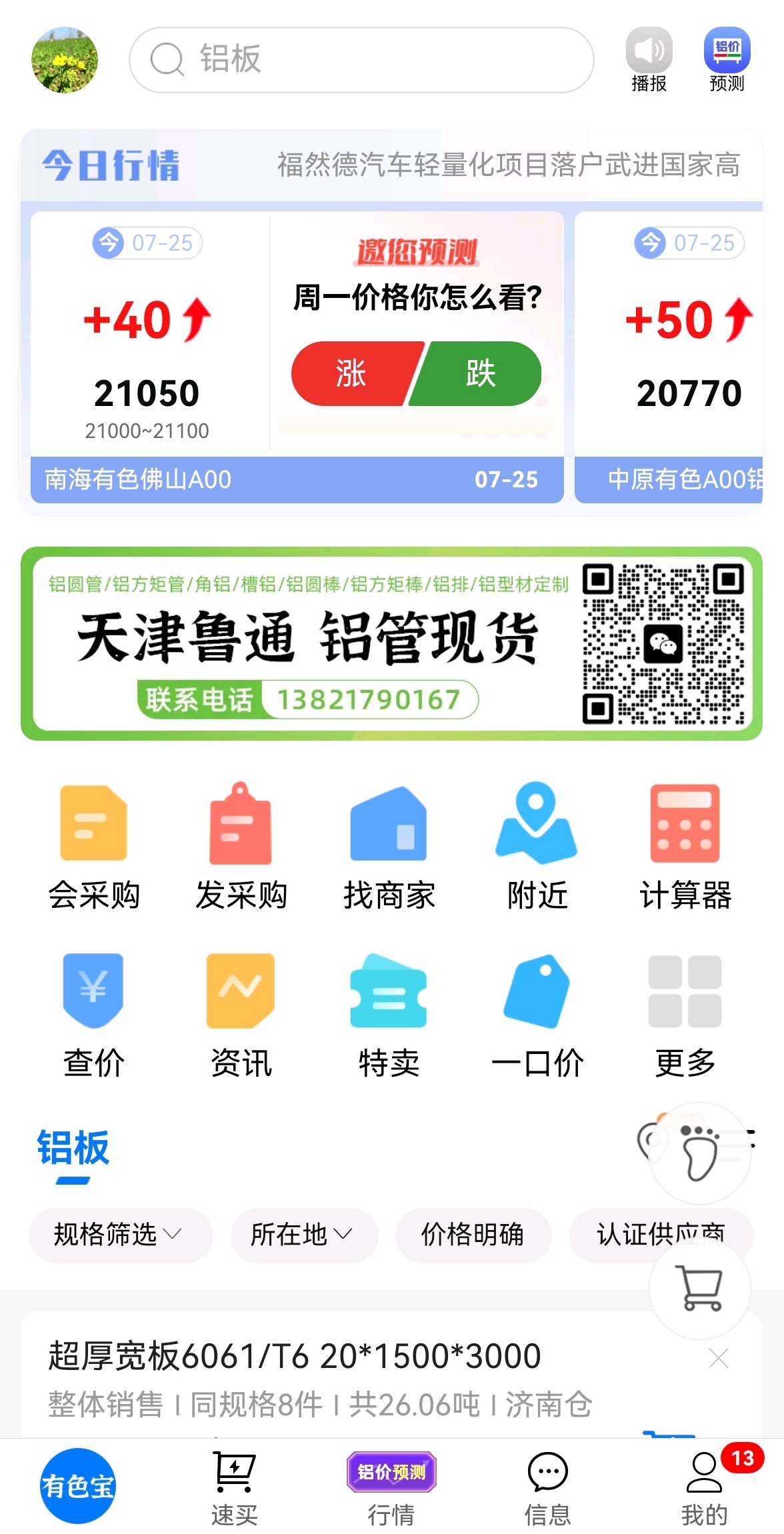784x1534 pixels.
Task: Open 找商家
Action: click(x=389, y=847)
